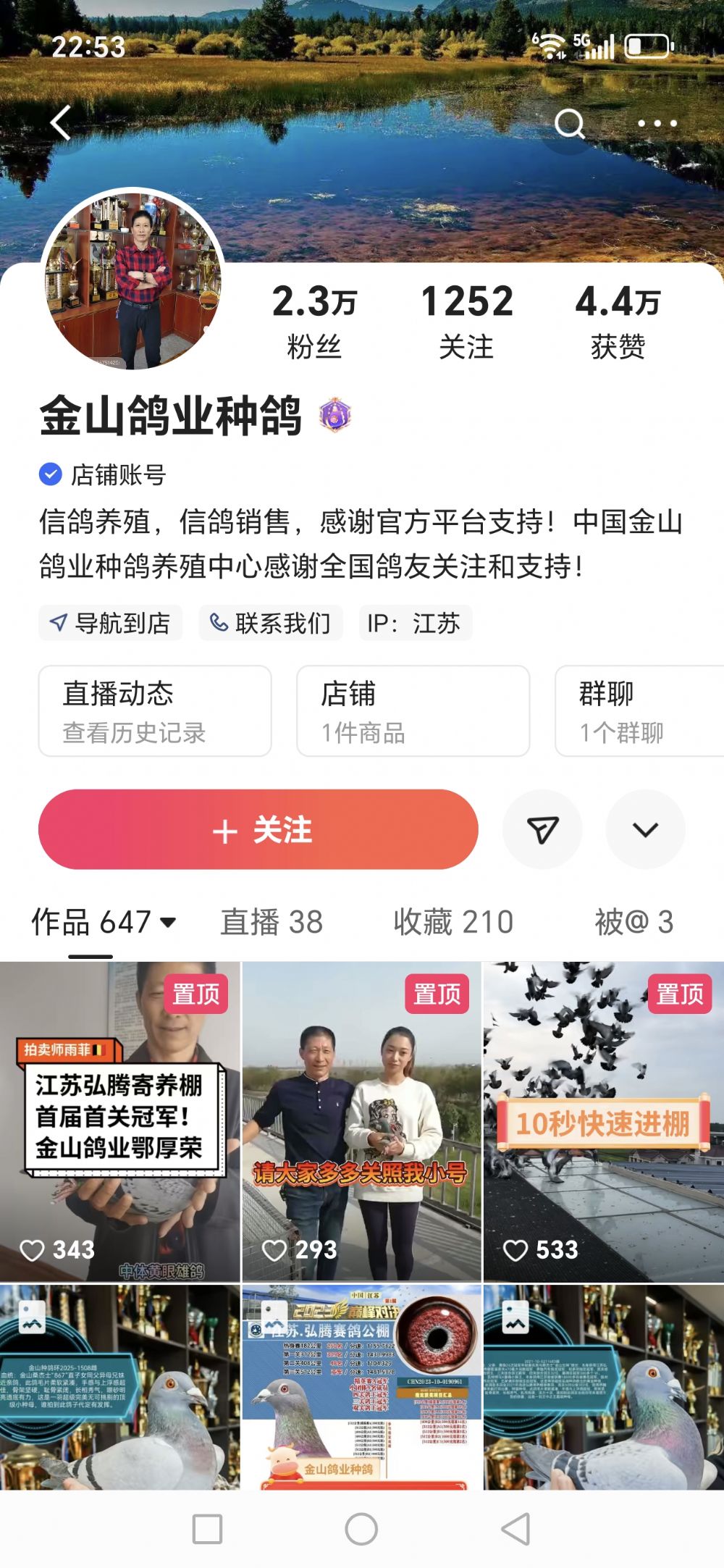Go back using the top-left arrow
Image resolution: width=724 pixels, height=1568 pixels.
[61, 122]
